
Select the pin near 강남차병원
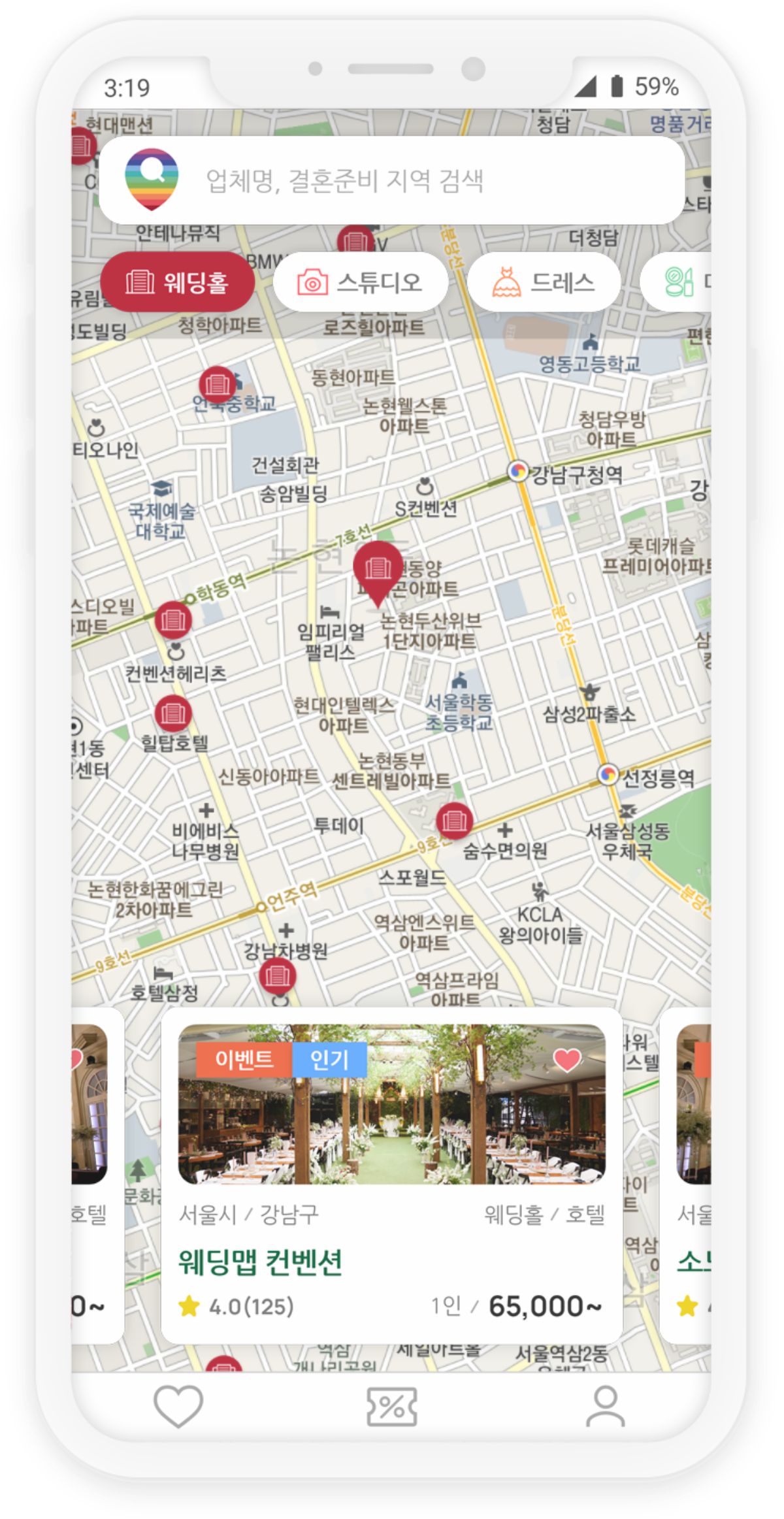[x=278, y=976]
